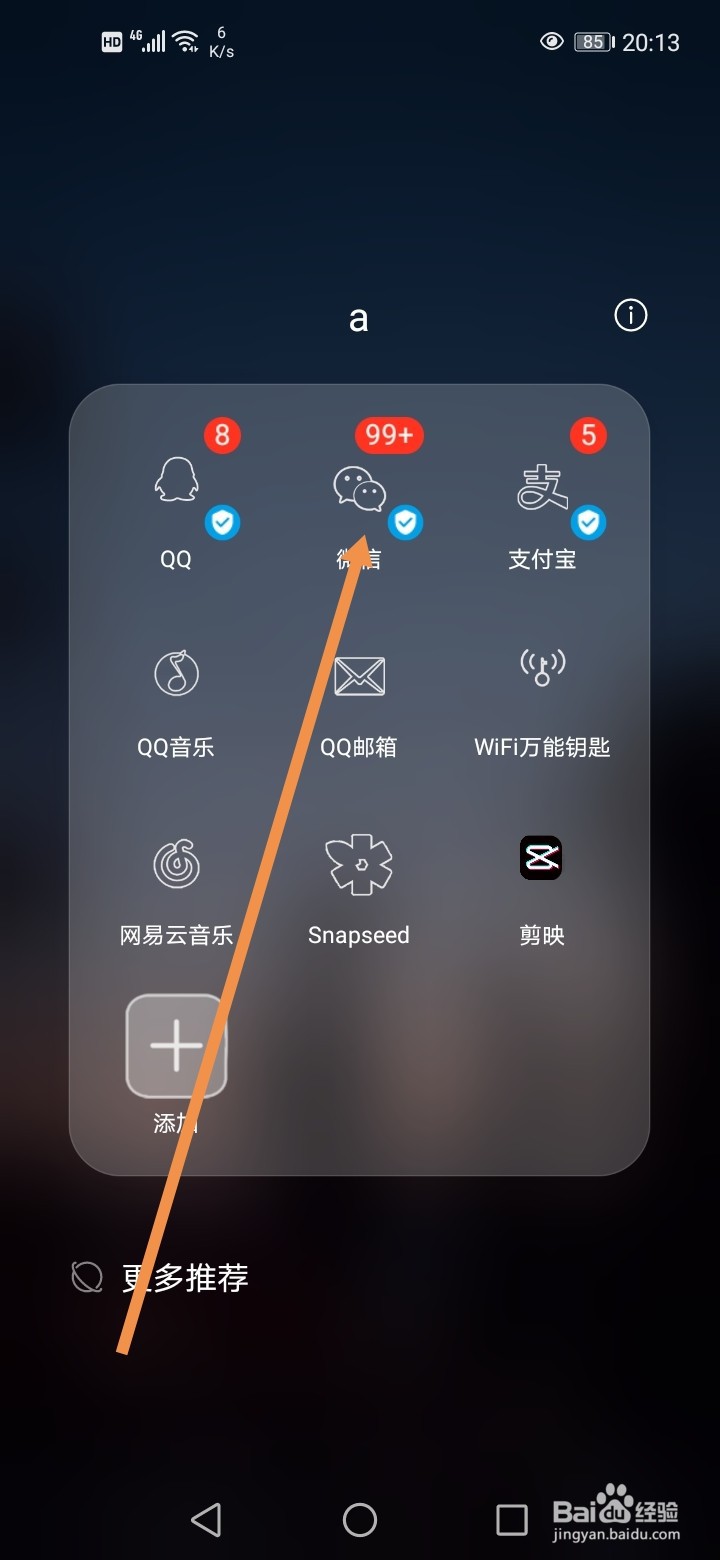Tap the home circle navigation button
Viewport: 720px width, 1560px height.
pos(359,1519)
